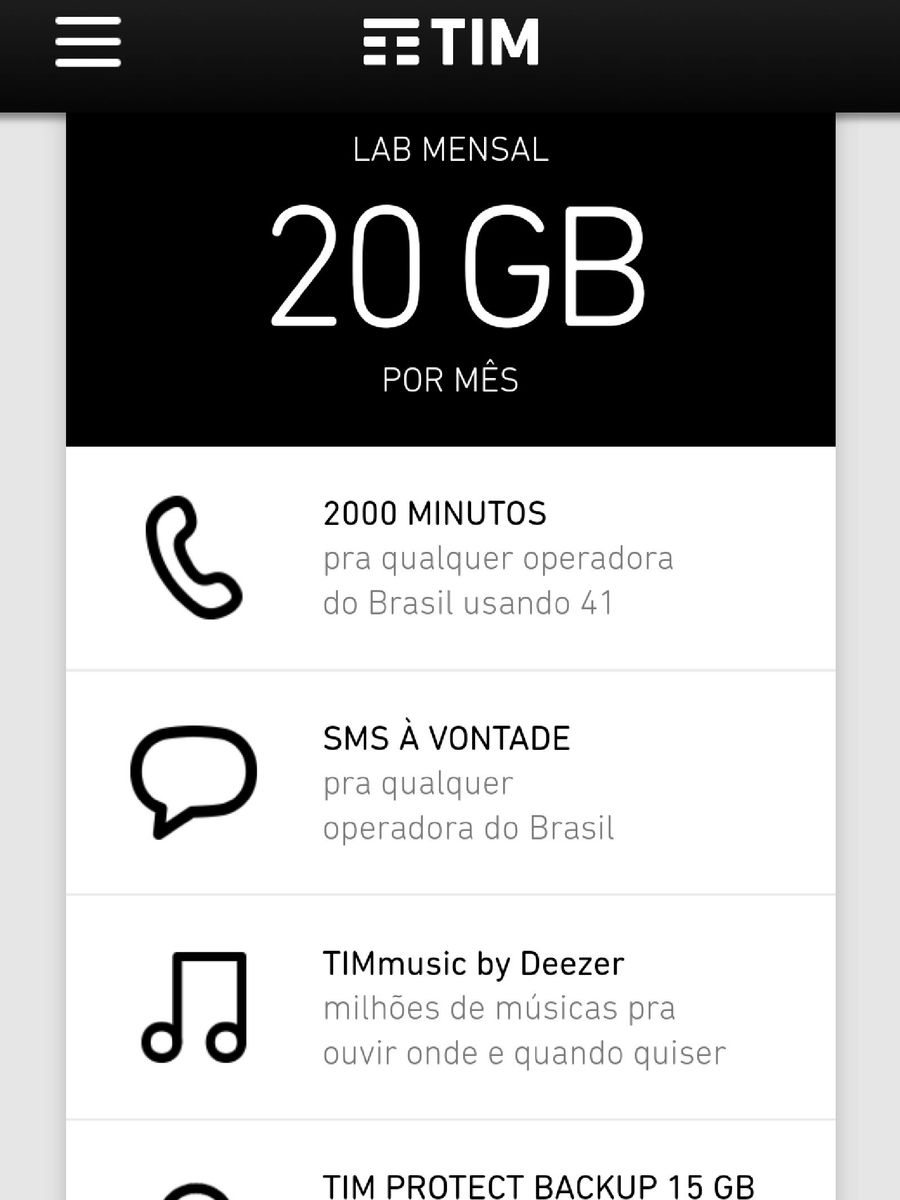The image size is (900, 1200).
Task: Tap the LAB MENSAL plan title
Action: [450, 150]
